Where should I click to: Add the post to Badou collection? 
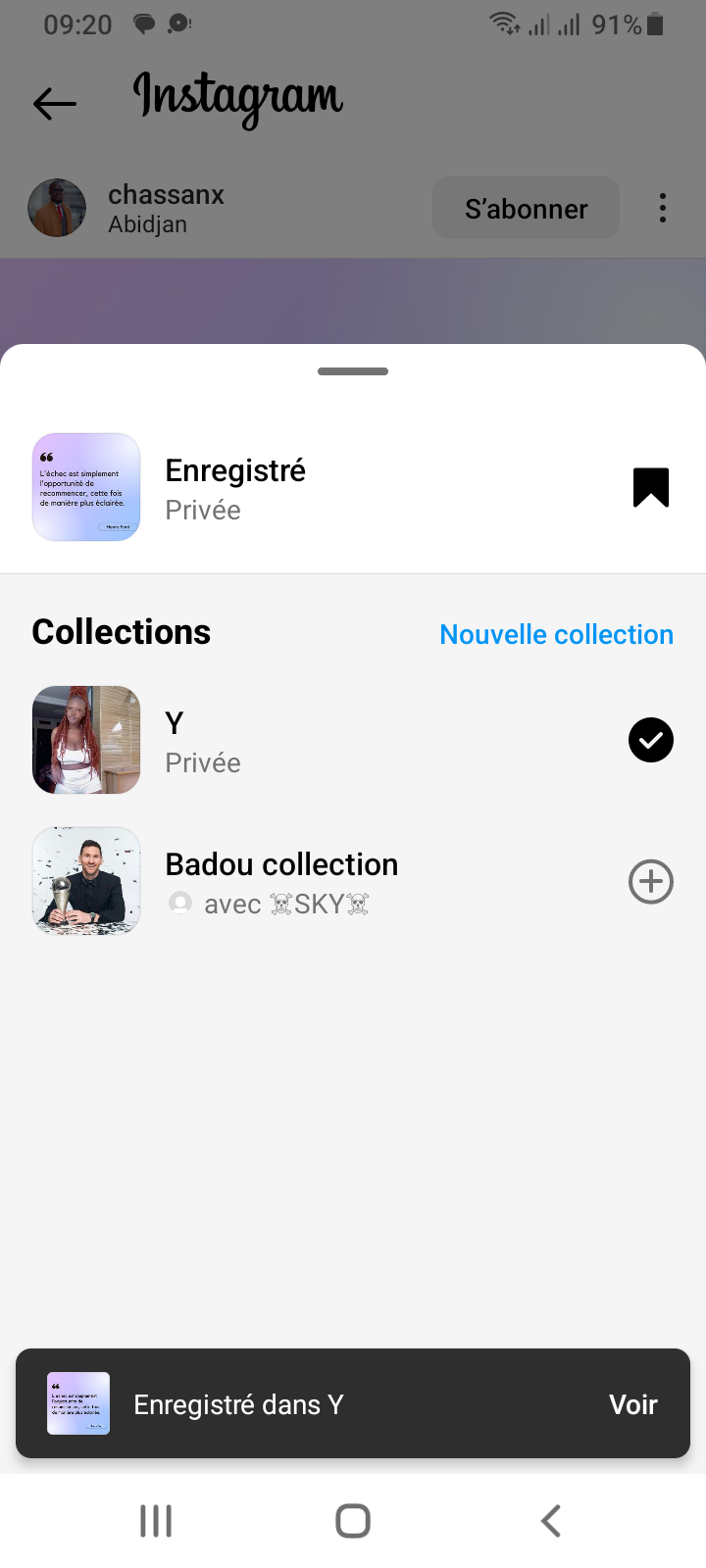(x=650, y=882)
